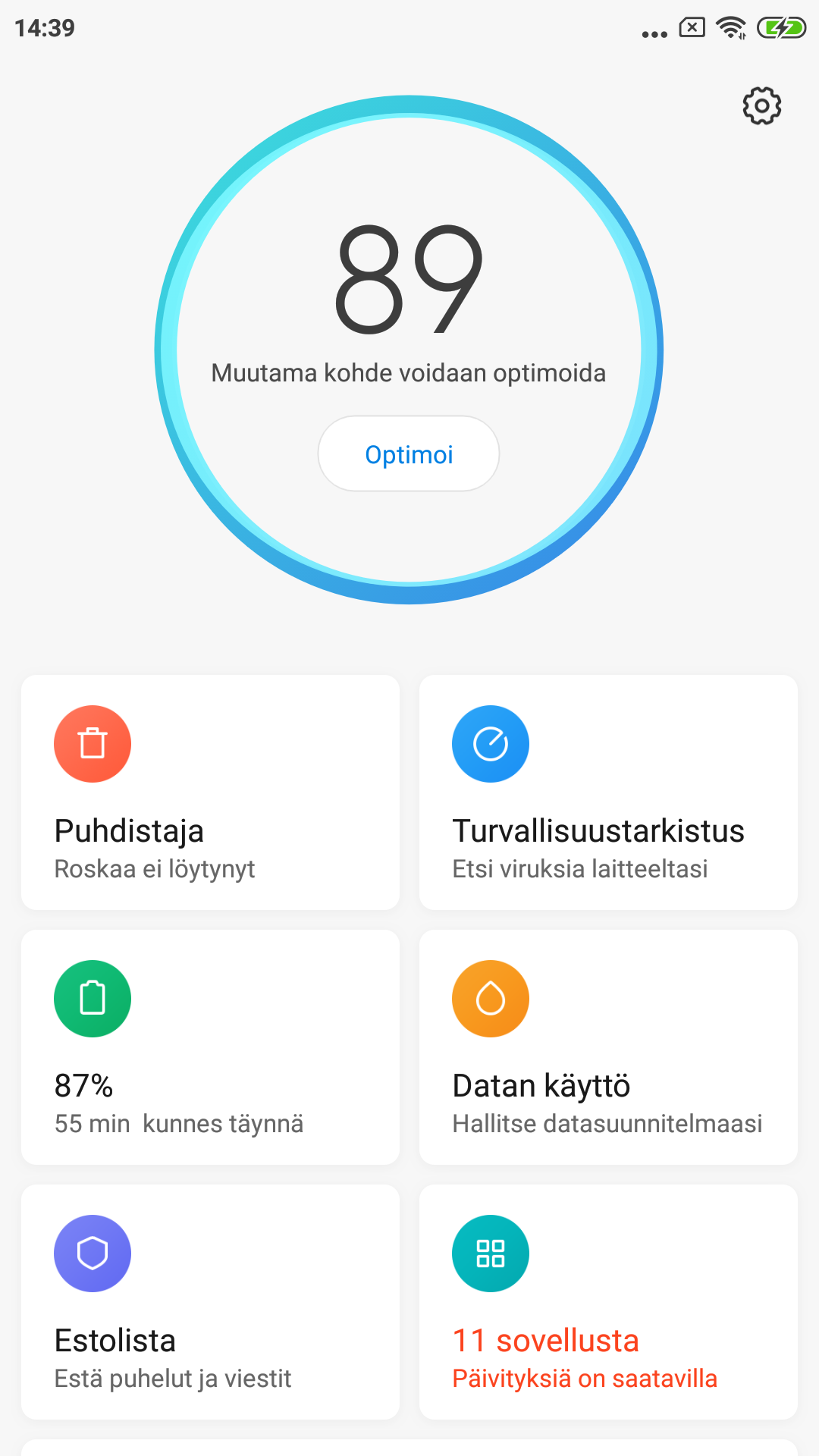Tap the Optimoi button
This screenshot has height=1456, width=819.
pos(409,453)
